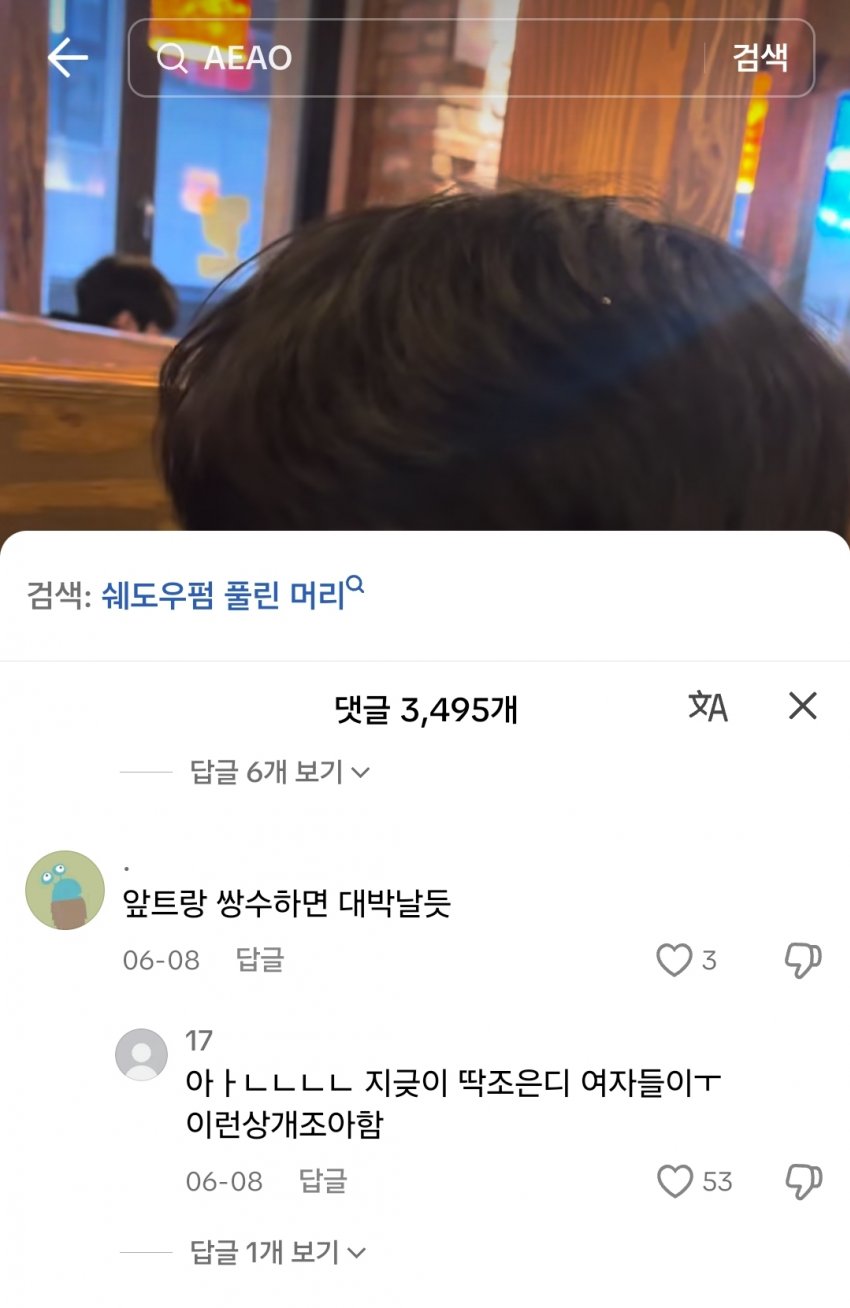
Task: Reply to the 앞트랑 쌍수하면 comment
Action: point(260,960)
